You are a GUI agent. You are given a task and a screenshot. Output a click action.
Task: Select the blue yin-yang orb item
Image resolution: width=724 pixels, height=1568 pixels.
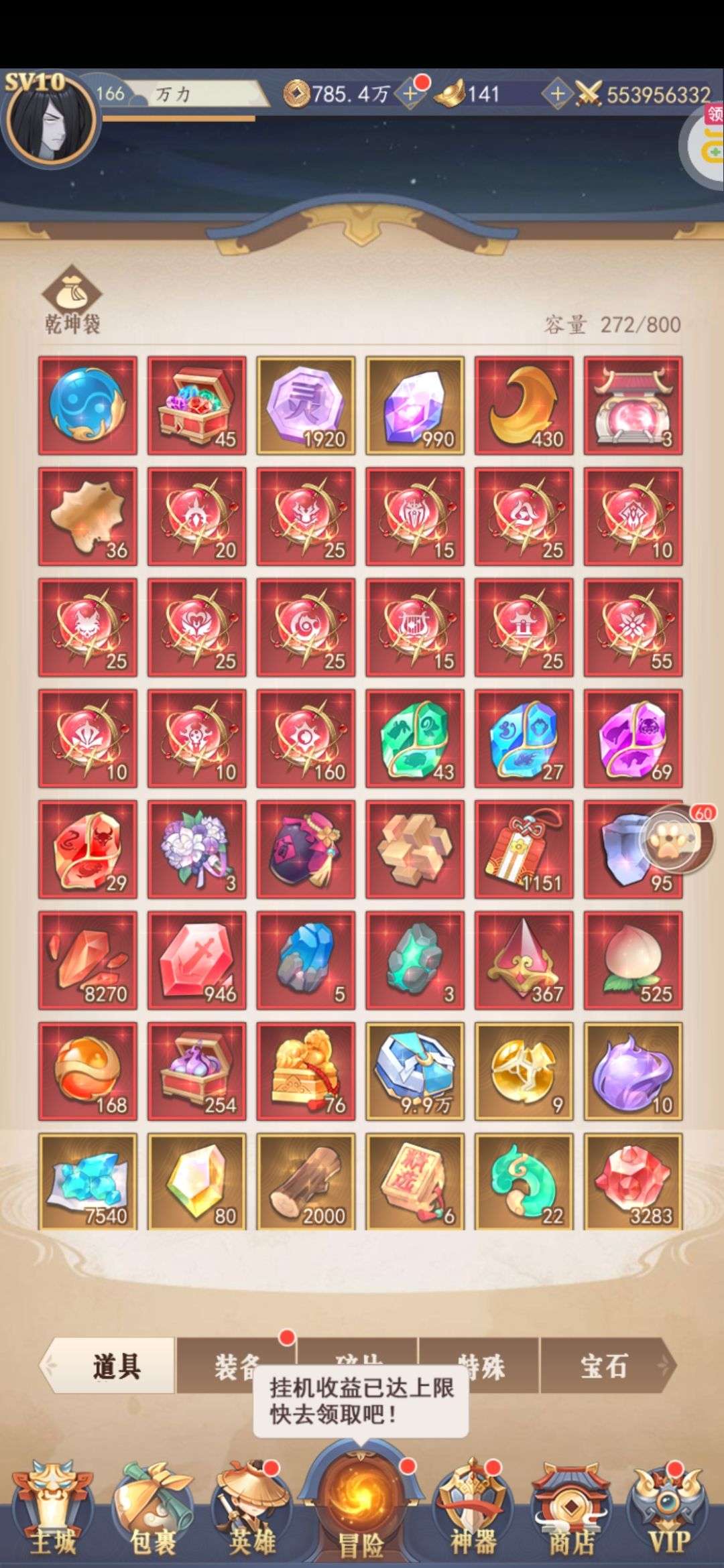pos(88,405)
